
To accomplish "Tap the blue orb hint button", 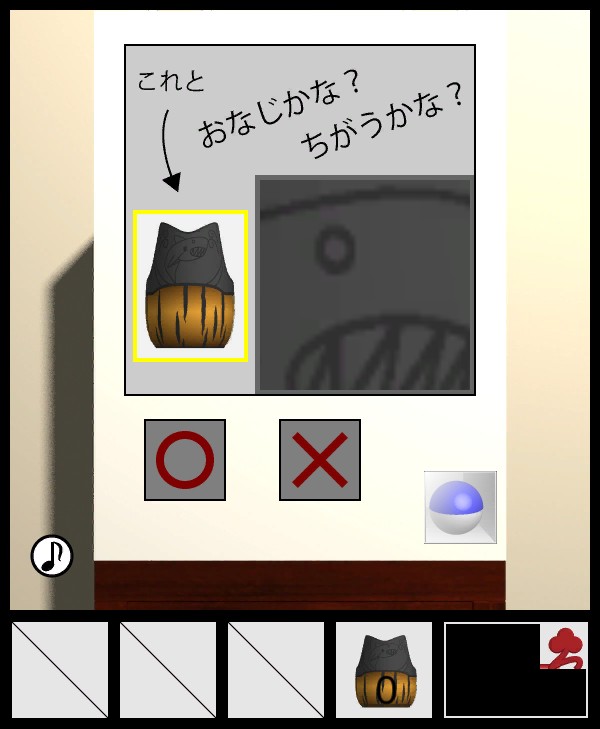I will (460, 507).
